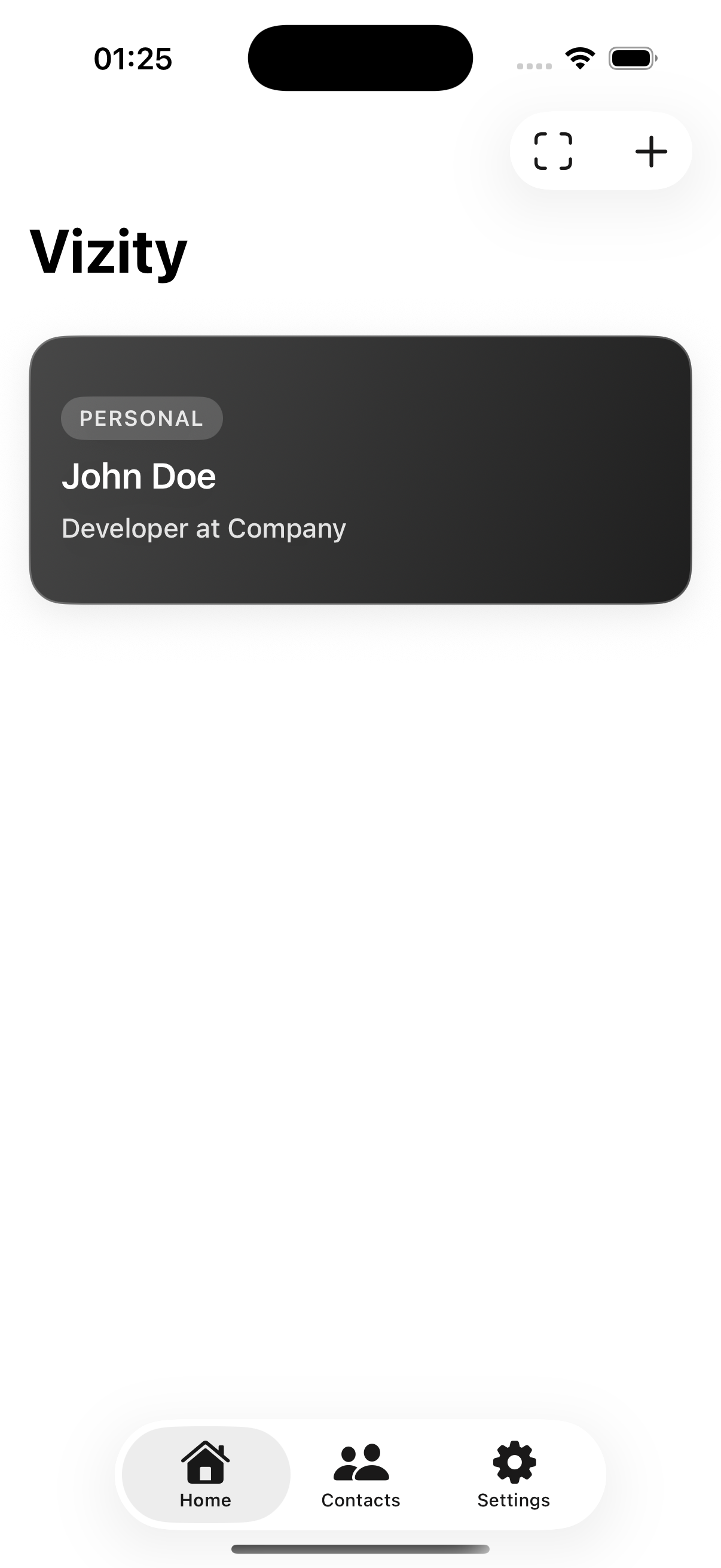Open the QR code scanner icon
The height and width of the screenshot is (1568, 721).
click(552, 152)
